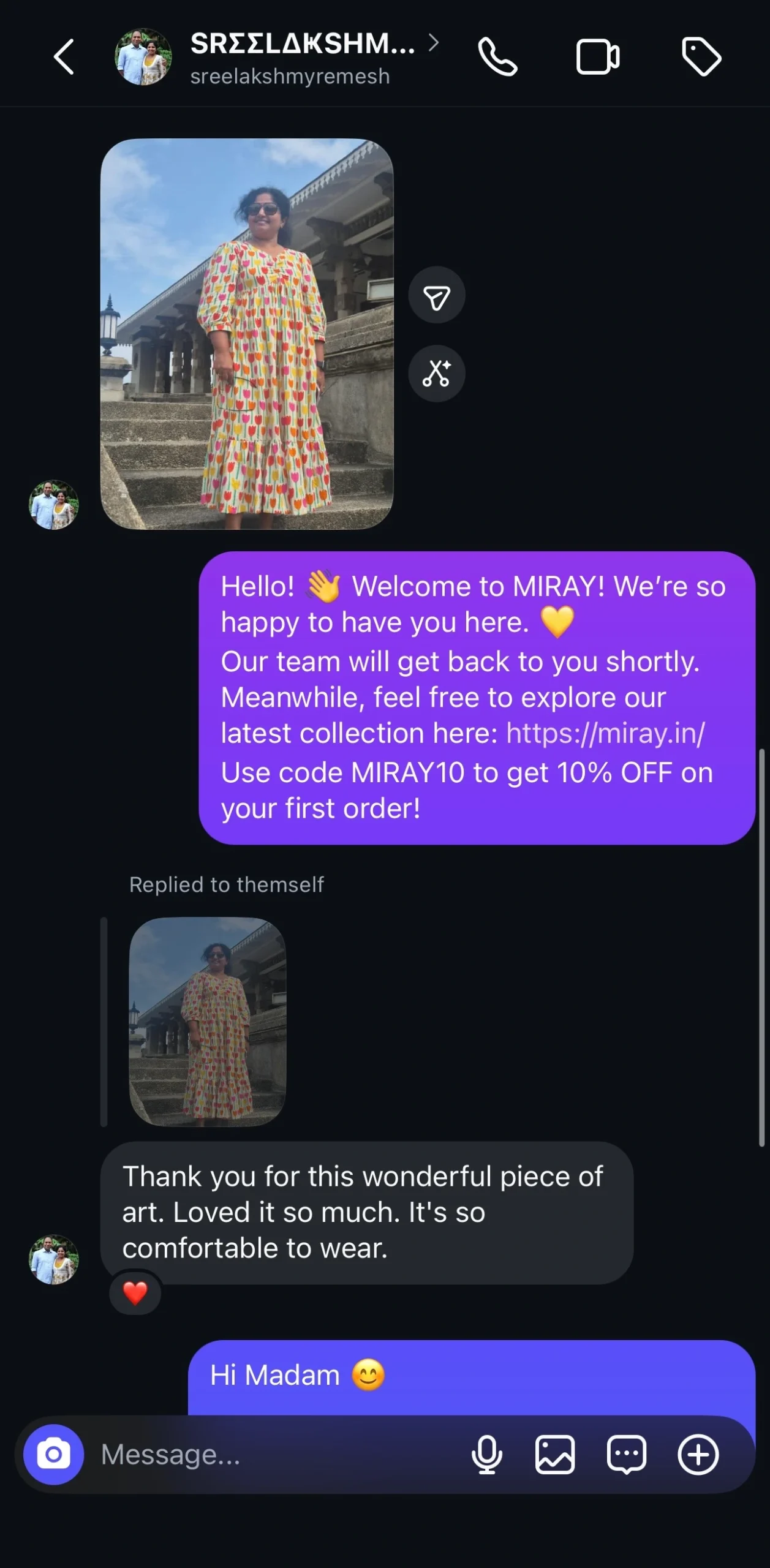
Task: Open saved replies speech bubble icon
Action: pyautogui.click(x=626, y=1455)
